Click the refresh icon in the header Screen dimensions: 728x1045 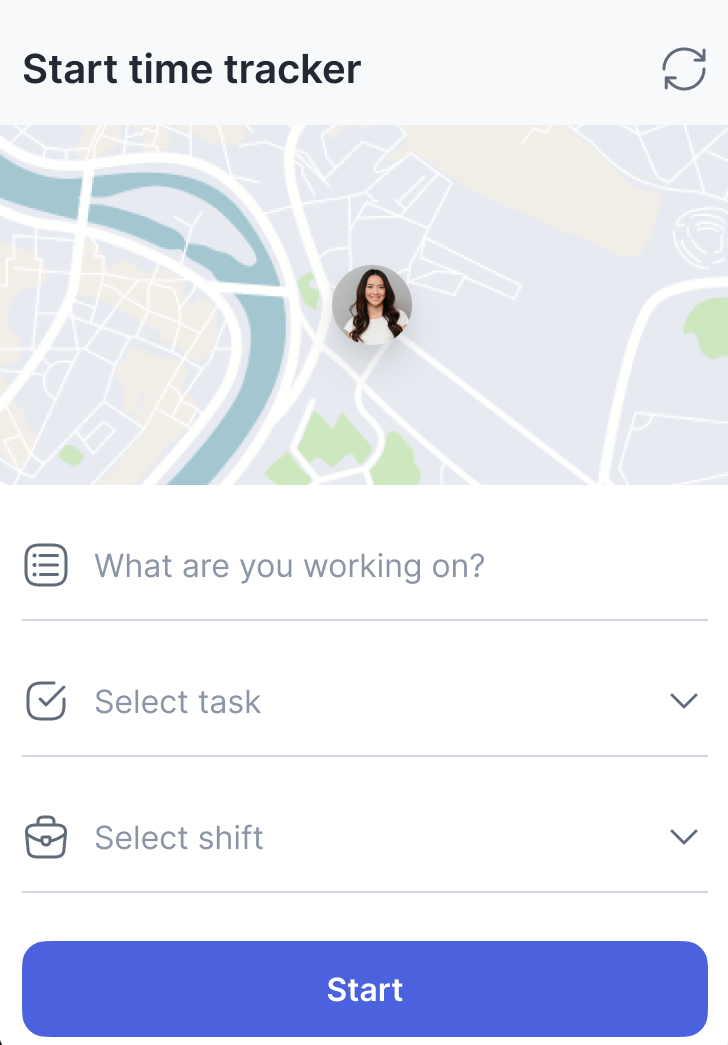pos(682,68)
